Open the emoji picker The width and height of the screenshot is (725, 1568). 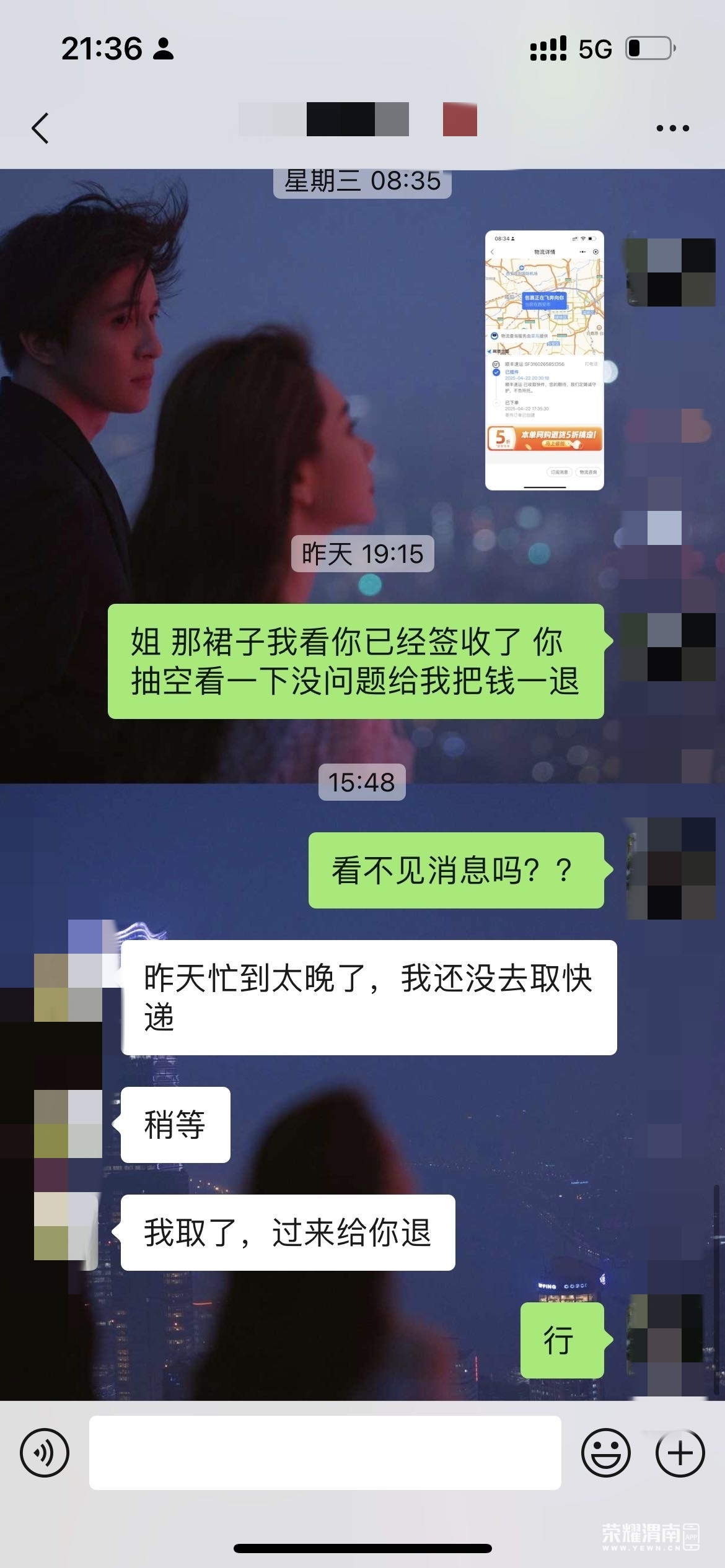[x=605, y=1452]
